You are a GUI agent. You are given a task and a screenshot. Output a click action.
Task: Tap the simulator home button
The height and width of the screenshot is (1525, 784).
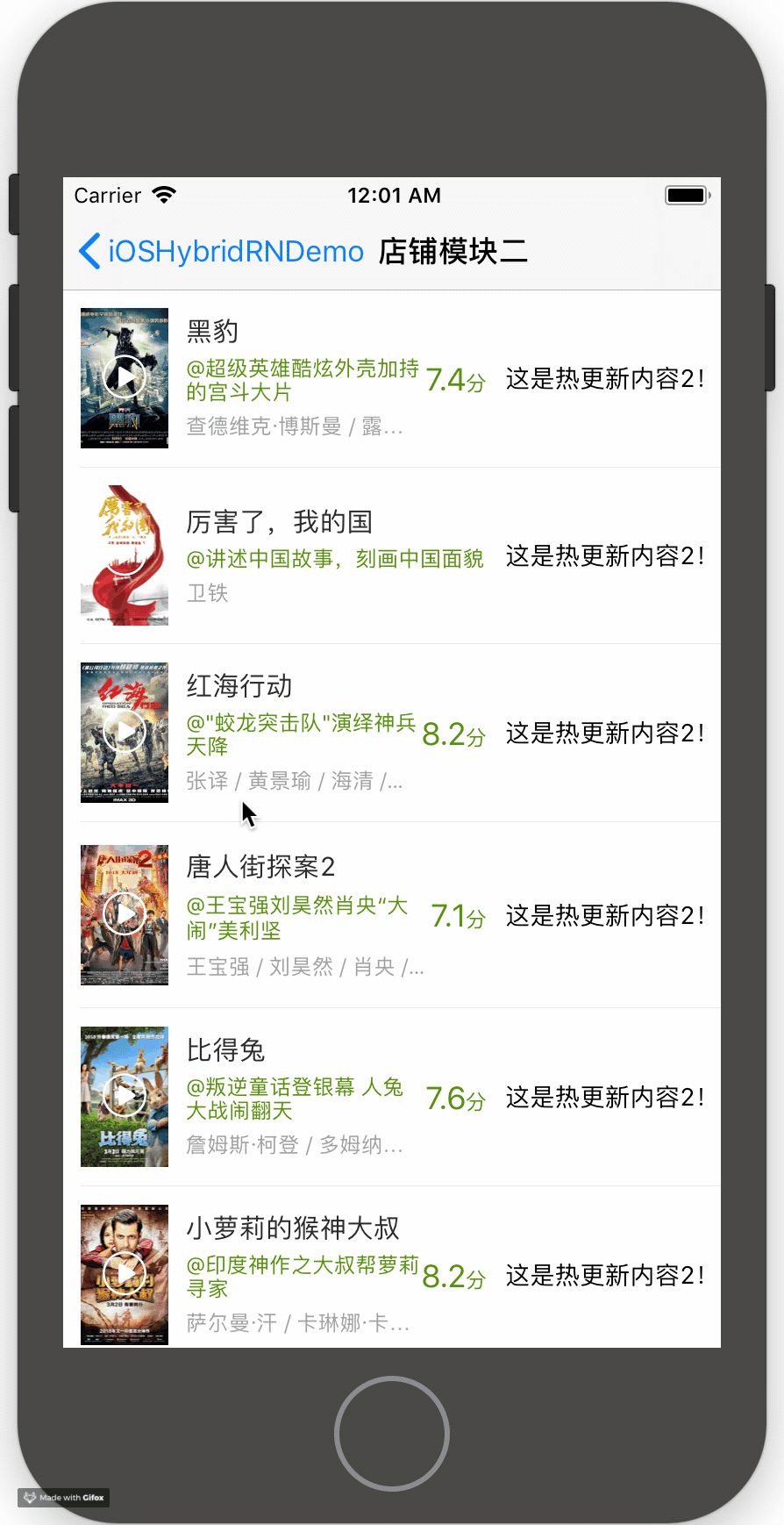(392, 1433)
